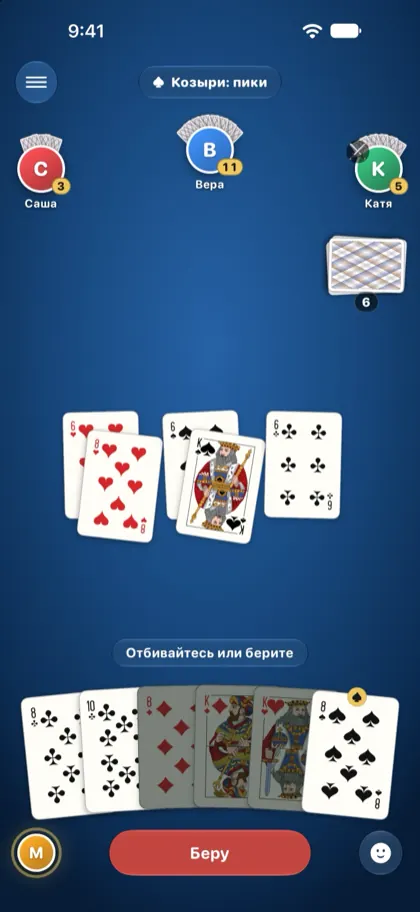Tap the red Беру button

coord(209,853)
